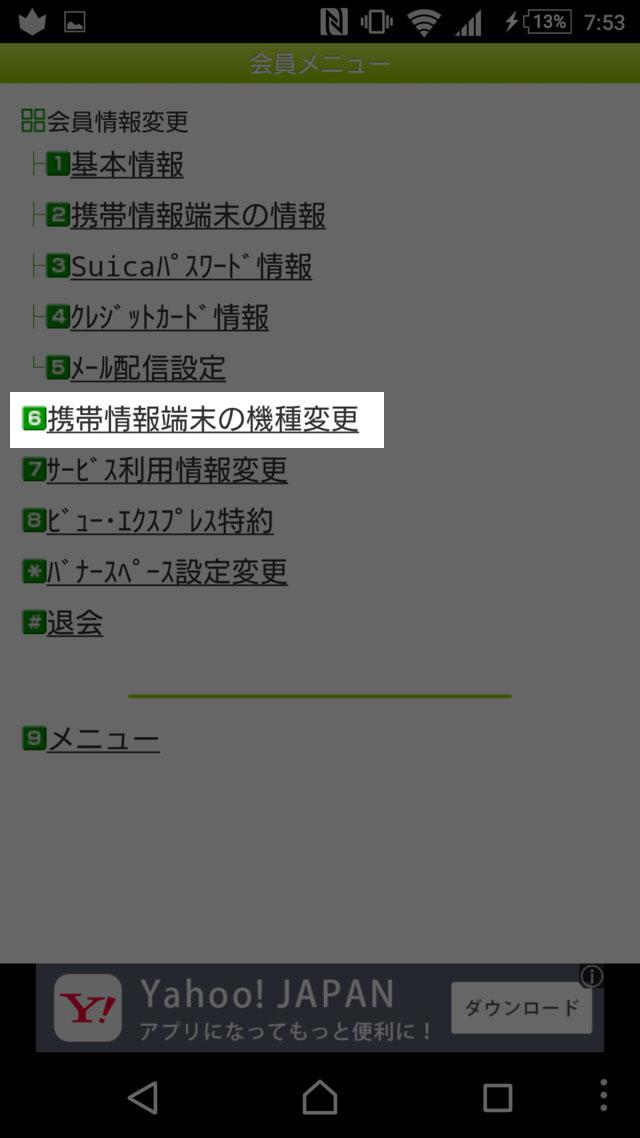640x1138 pixels.
Task: Open サービス利用情報変更 link
Action: click(167, 470)
